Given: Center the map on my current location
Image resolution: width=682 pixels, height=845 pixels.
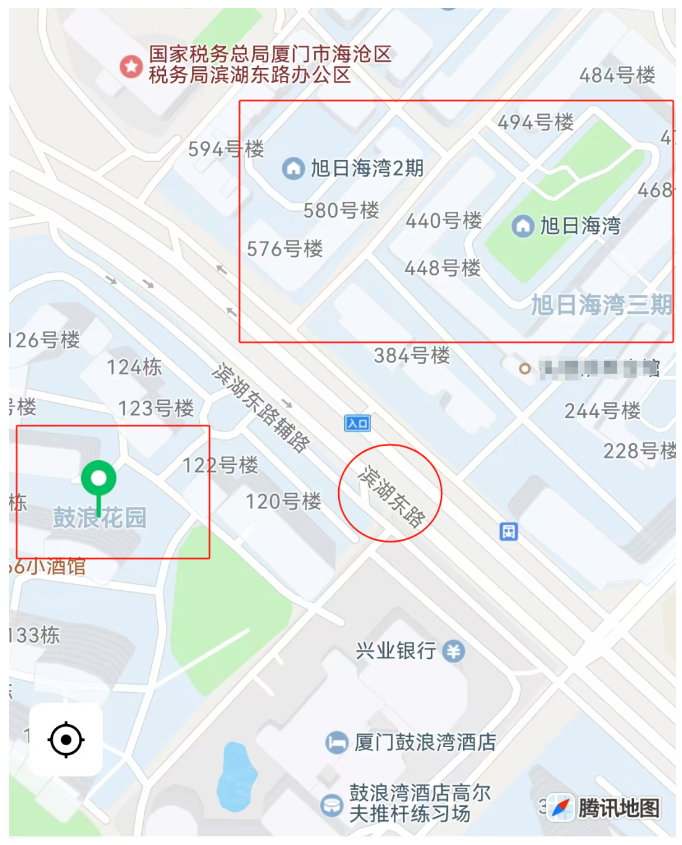Looking at the screenshot, I should [x=66, y=740].
